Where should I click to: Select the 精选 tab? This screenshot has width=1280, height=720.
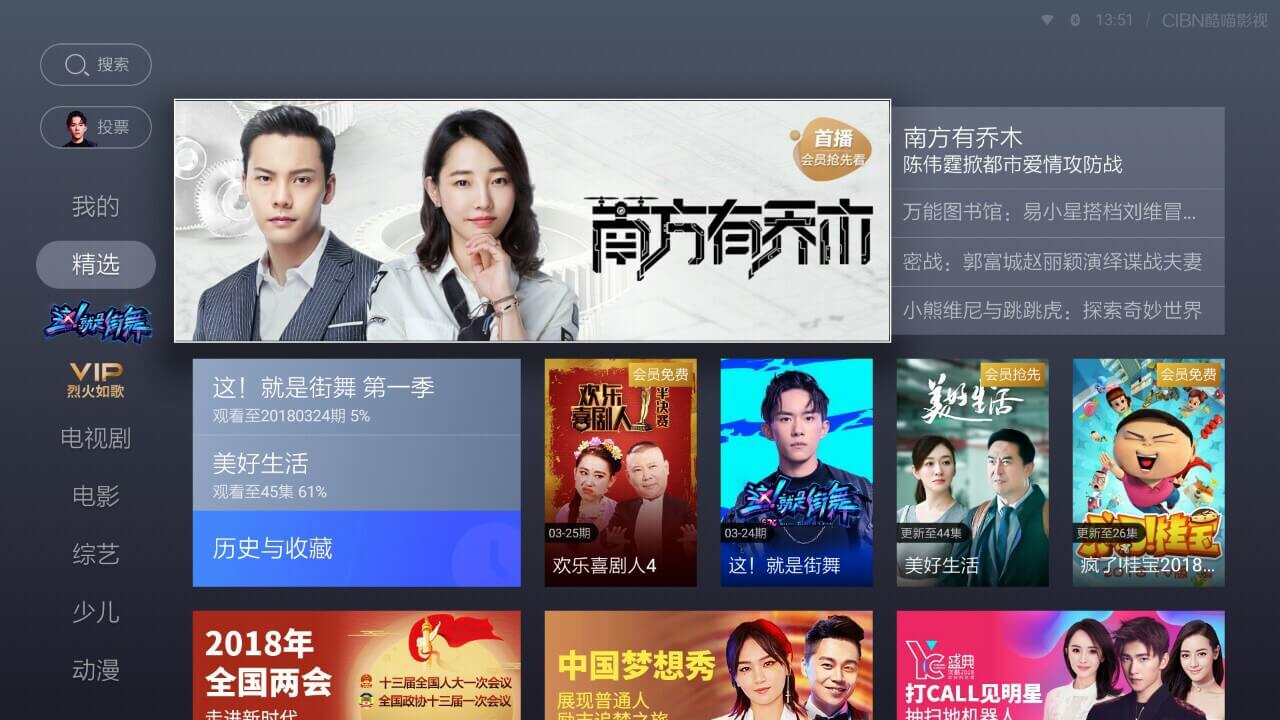click(96, 265)
